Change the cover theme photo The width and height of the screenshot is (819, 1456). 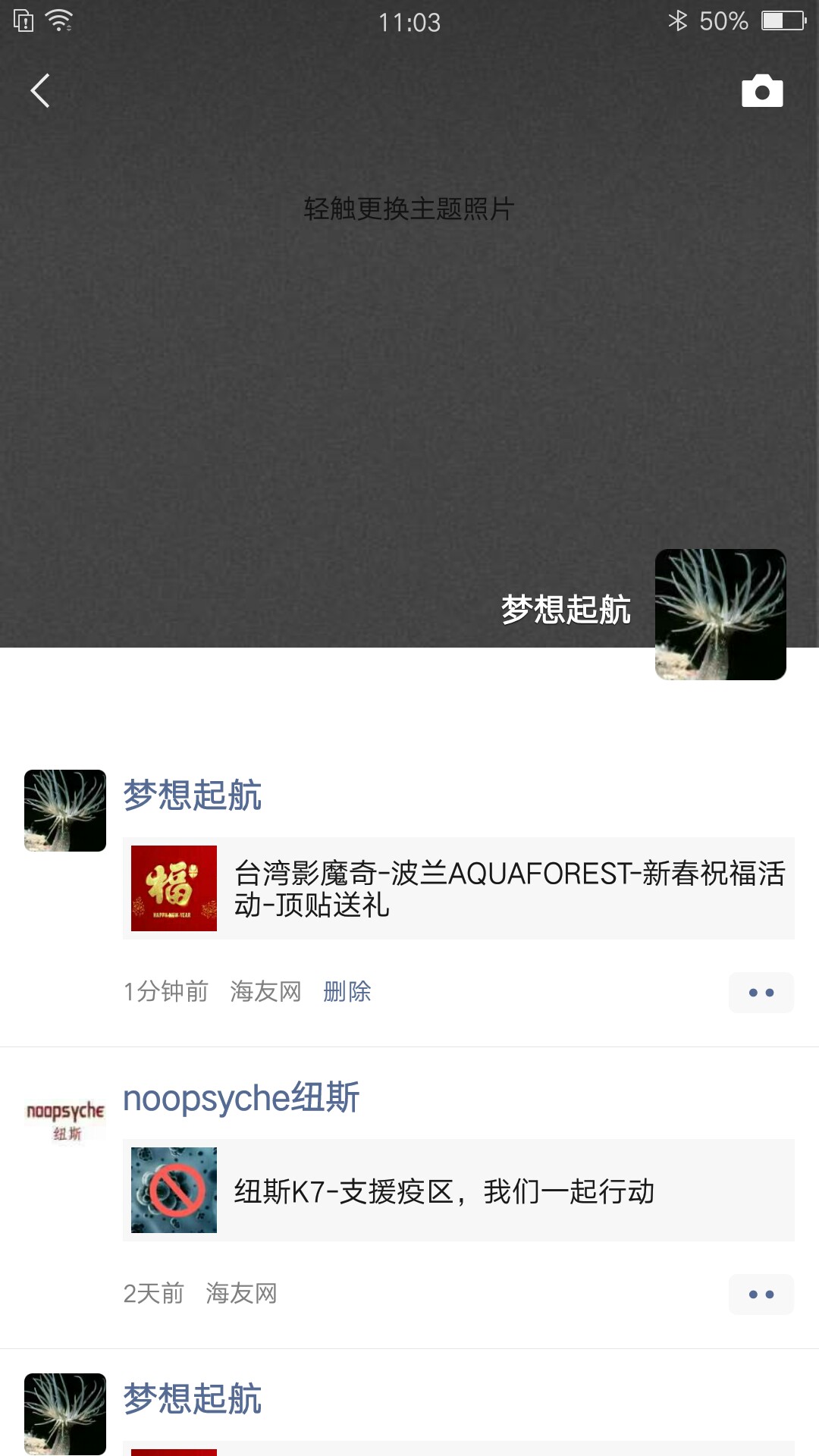[409, 209]
